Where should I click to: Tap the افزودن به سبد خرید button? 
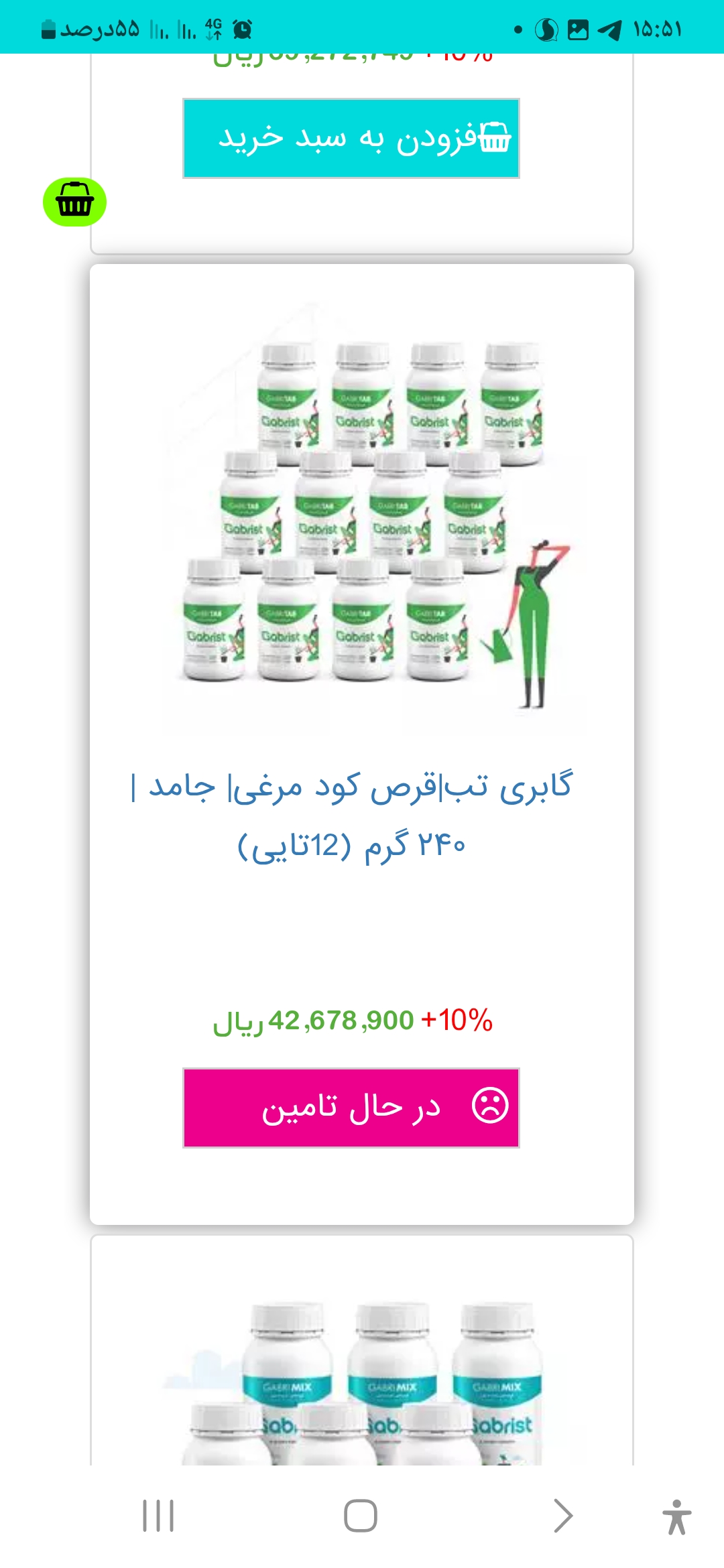pos(351,138)
